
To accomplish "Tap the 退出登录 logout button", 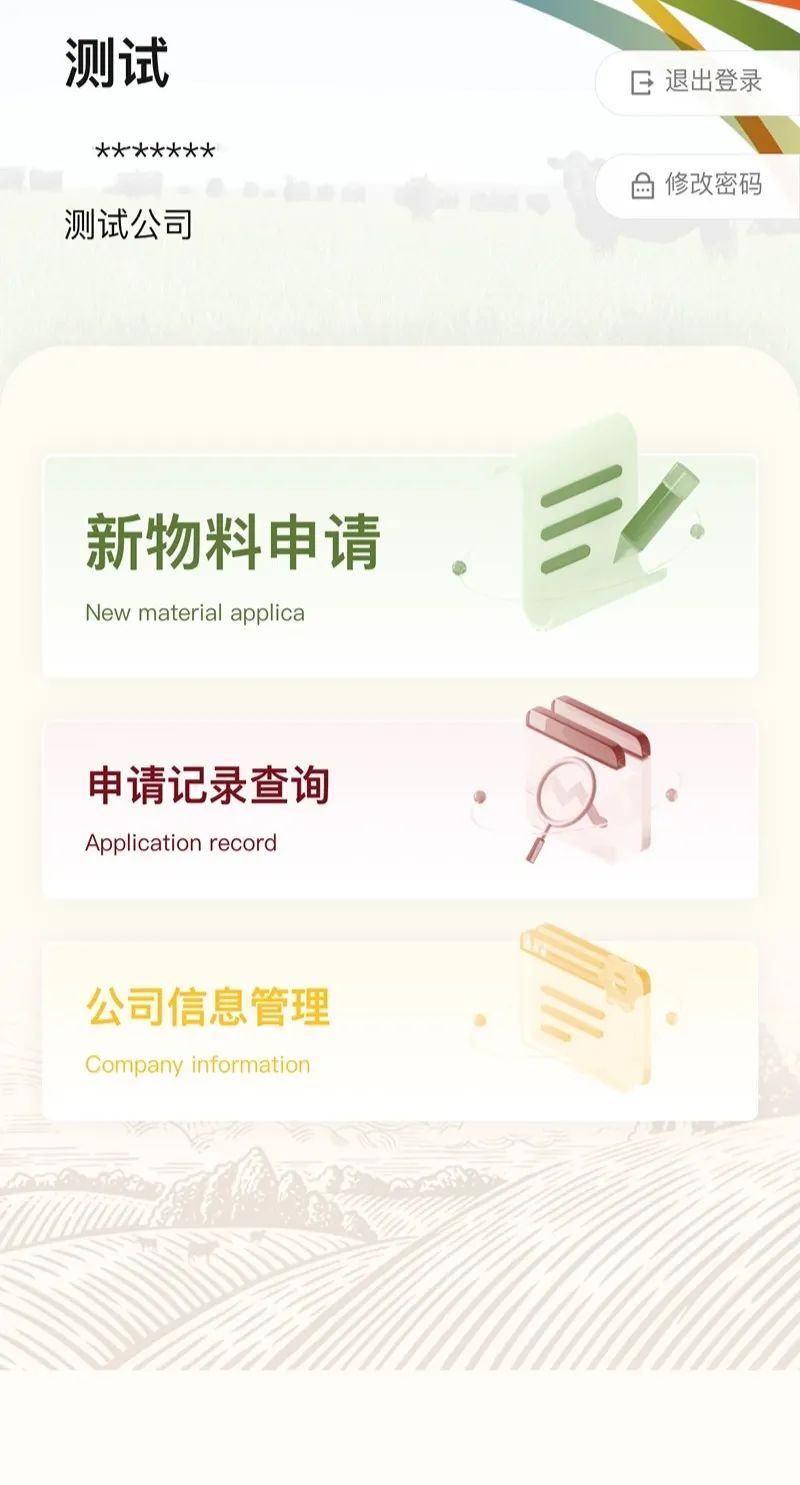I will tap(698, 82).
